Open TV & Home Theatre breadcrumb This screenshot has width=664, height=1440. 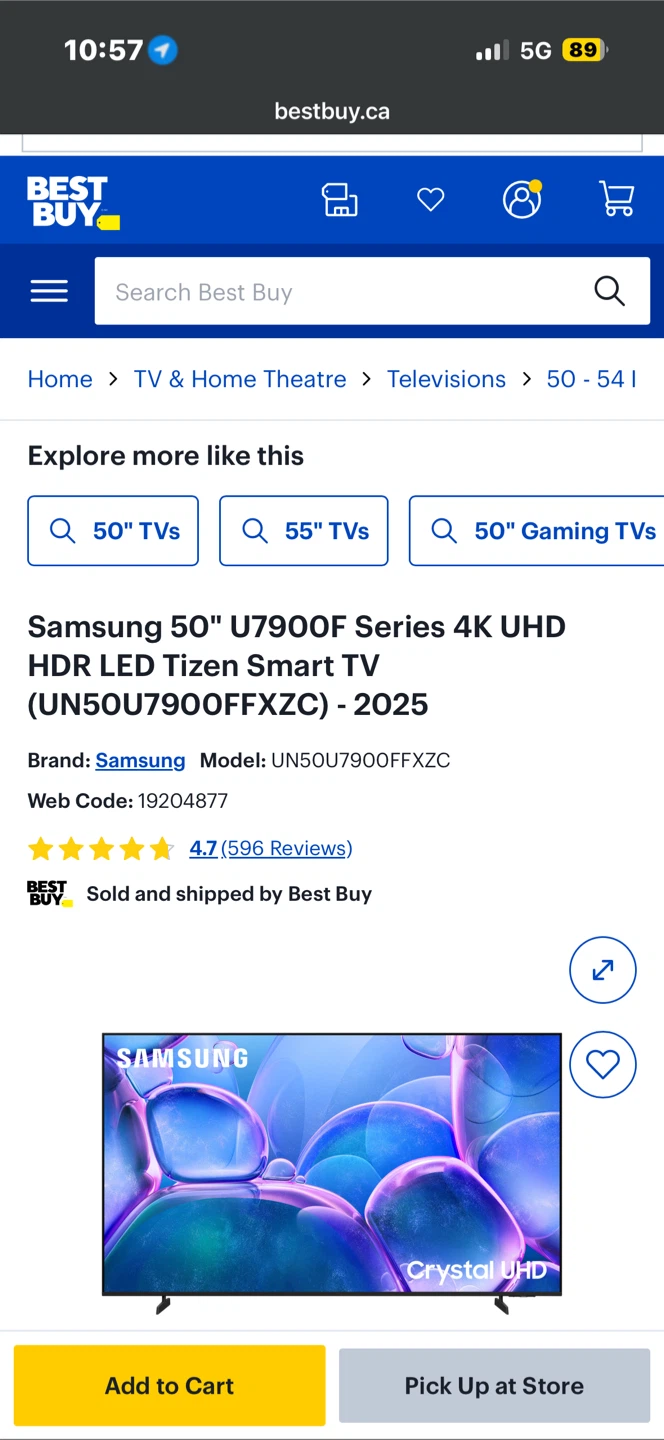pyautogui.click(x=240, y=379)
